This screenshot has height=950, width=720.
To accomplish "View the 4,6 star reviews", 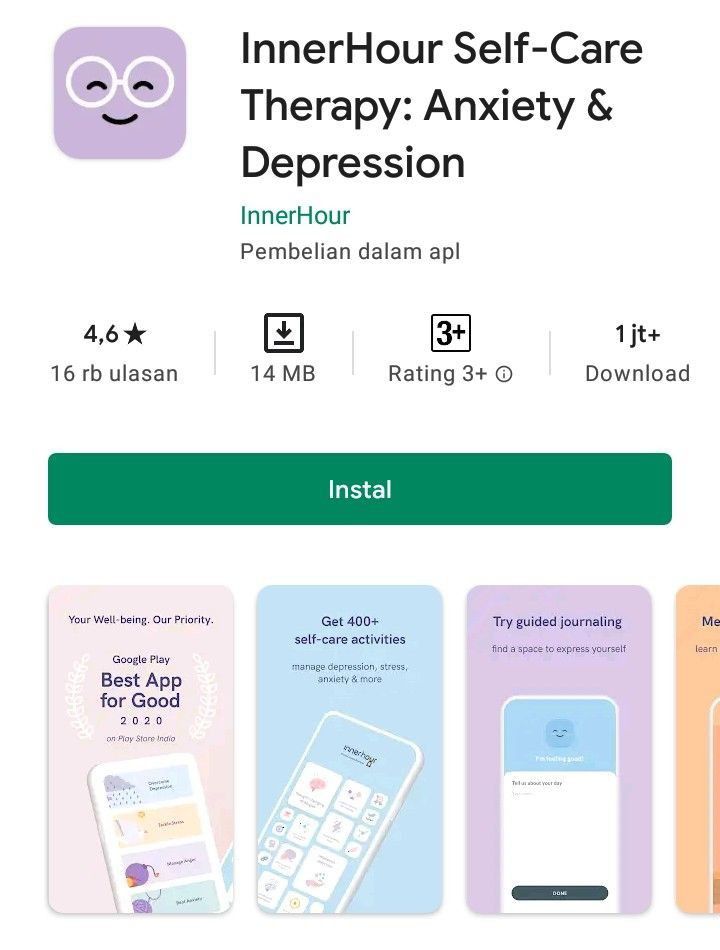I will 114,352.
